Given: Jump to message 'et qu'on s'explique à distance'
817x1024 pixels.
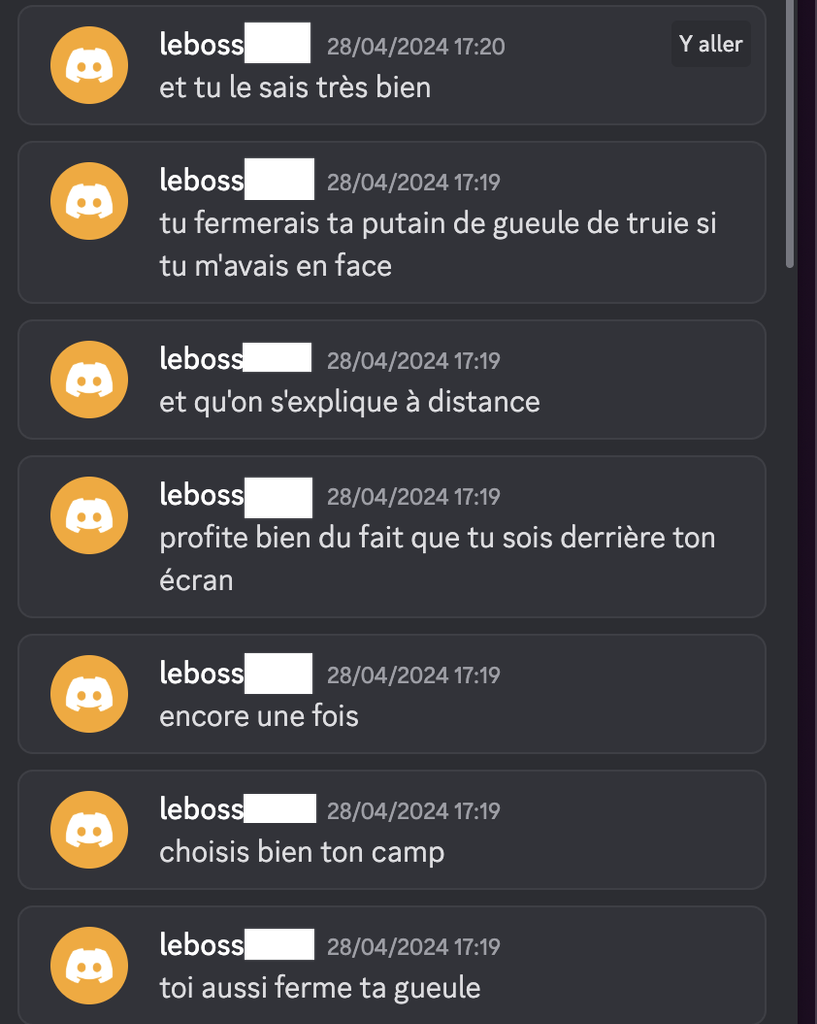Looking at the screenshot, I should [349, 402].
